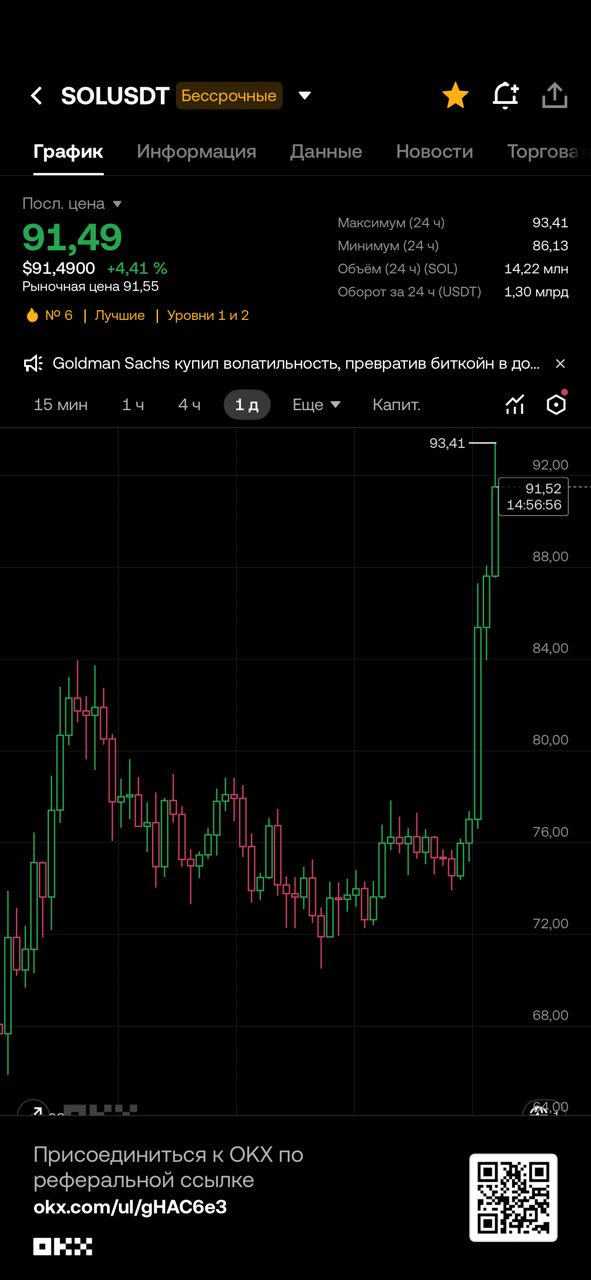Select the 4 ч timeframe
This screenshot has width=591, height=1280.
click(189, 405)
